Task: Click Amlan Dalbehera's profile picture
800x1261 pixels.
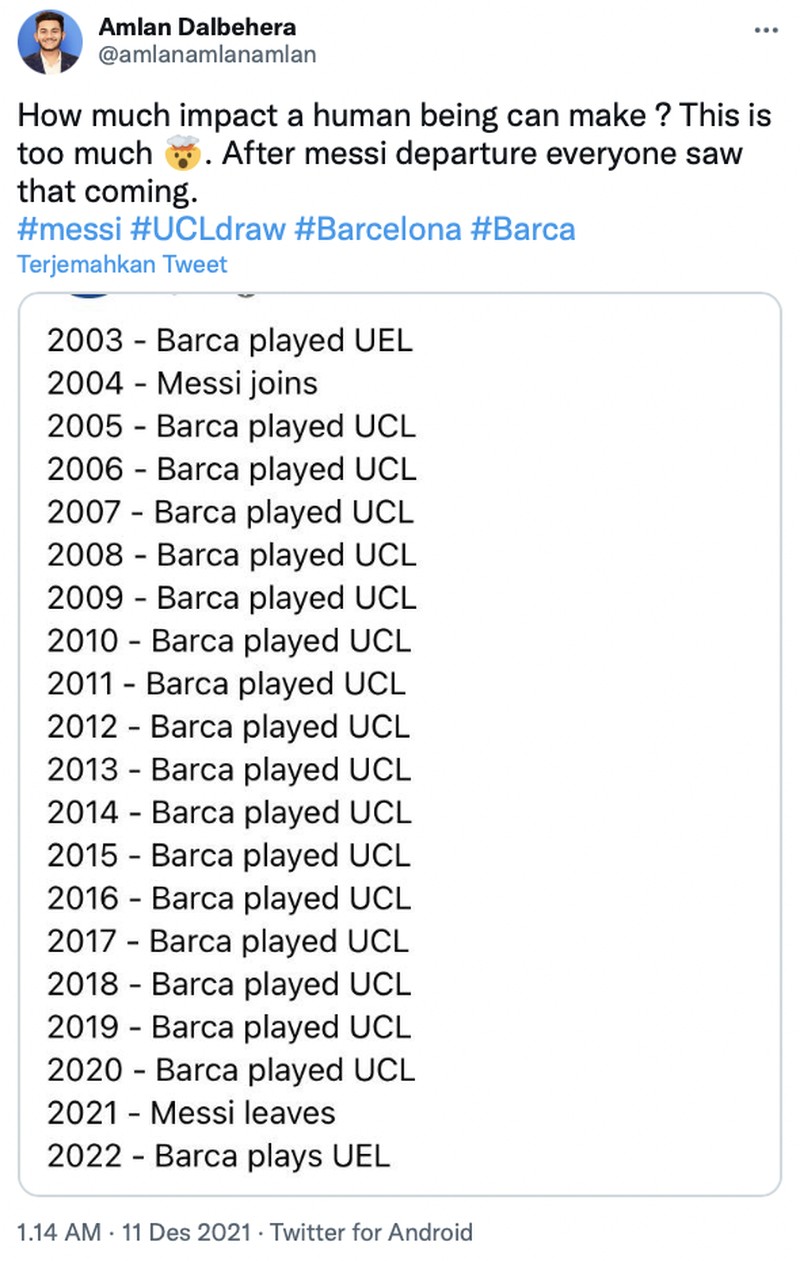Action: pos(47,40)
